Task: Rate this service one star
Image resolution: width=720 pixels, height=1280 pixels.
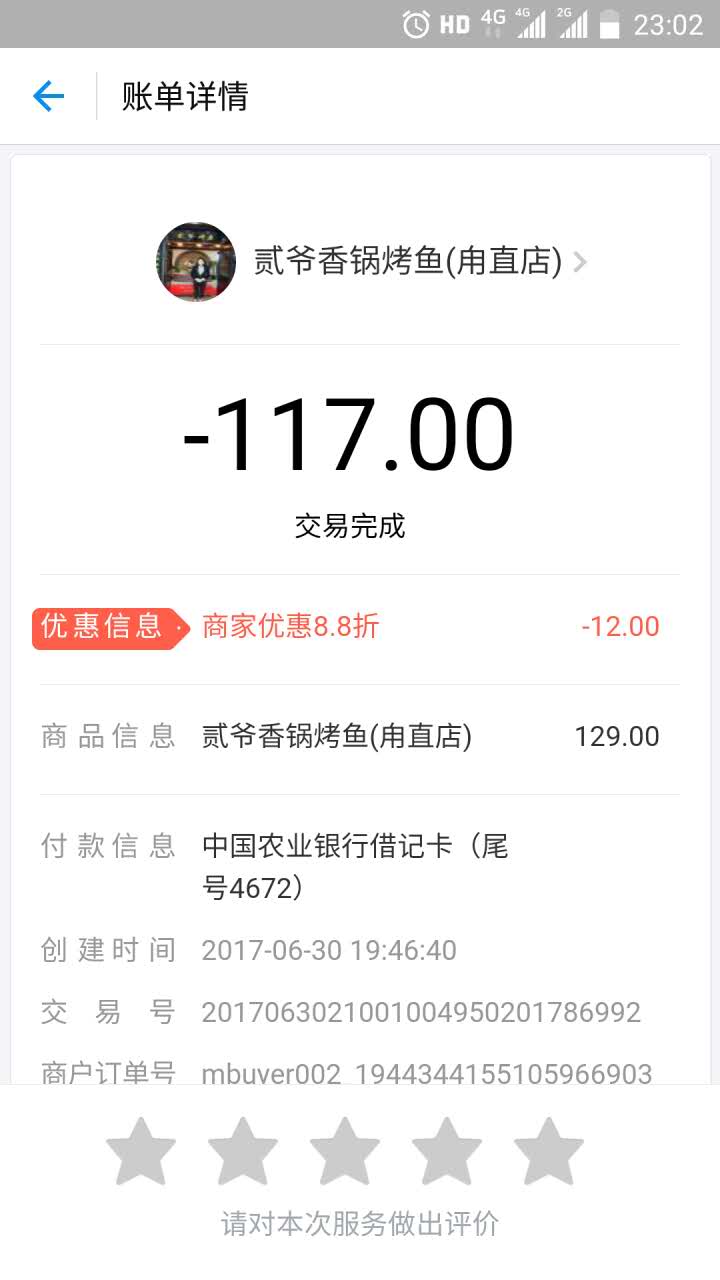Action: (141, 1152)
